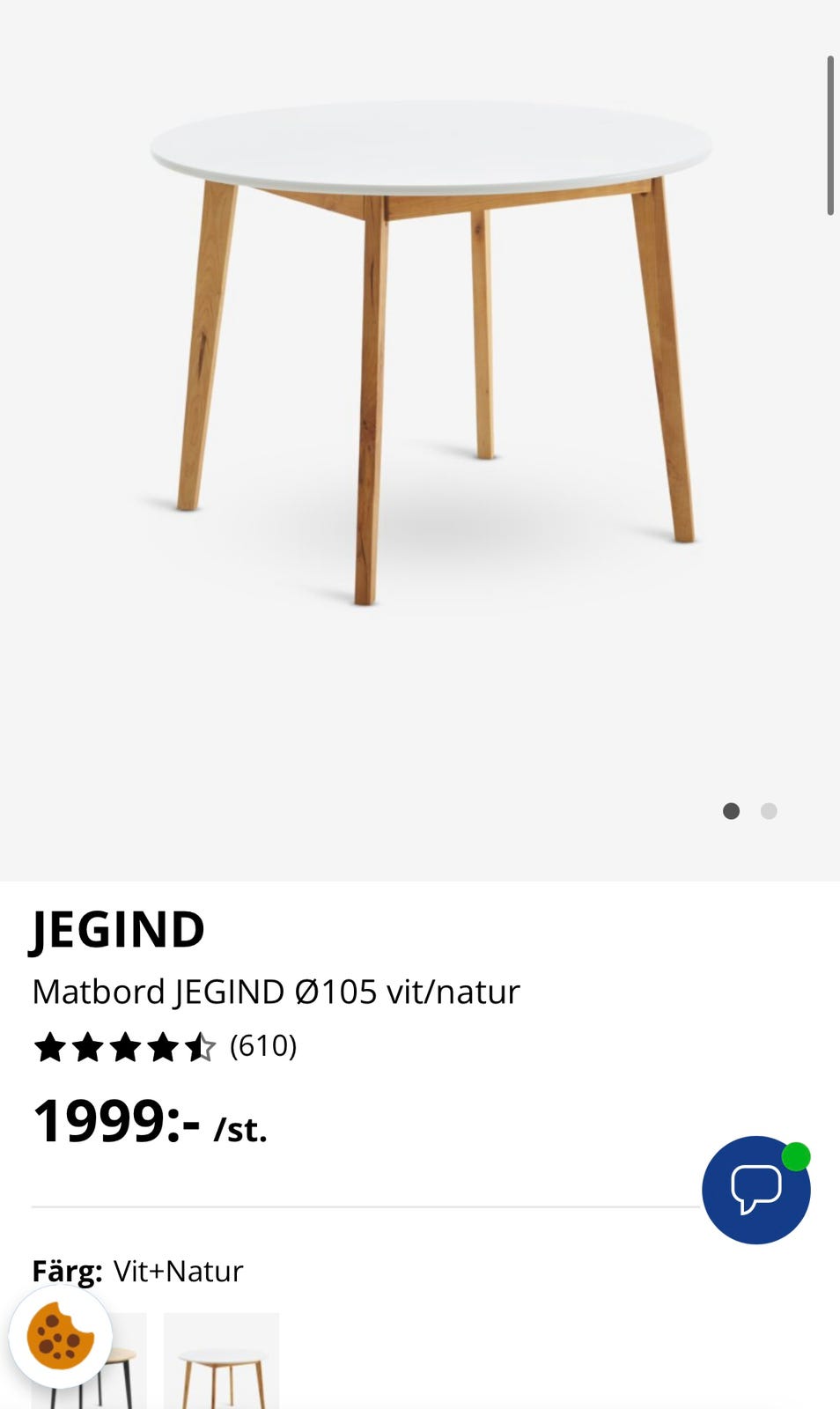Click the first rating star
Viewport: 840px width, 1409px height.
(48, 1049)
